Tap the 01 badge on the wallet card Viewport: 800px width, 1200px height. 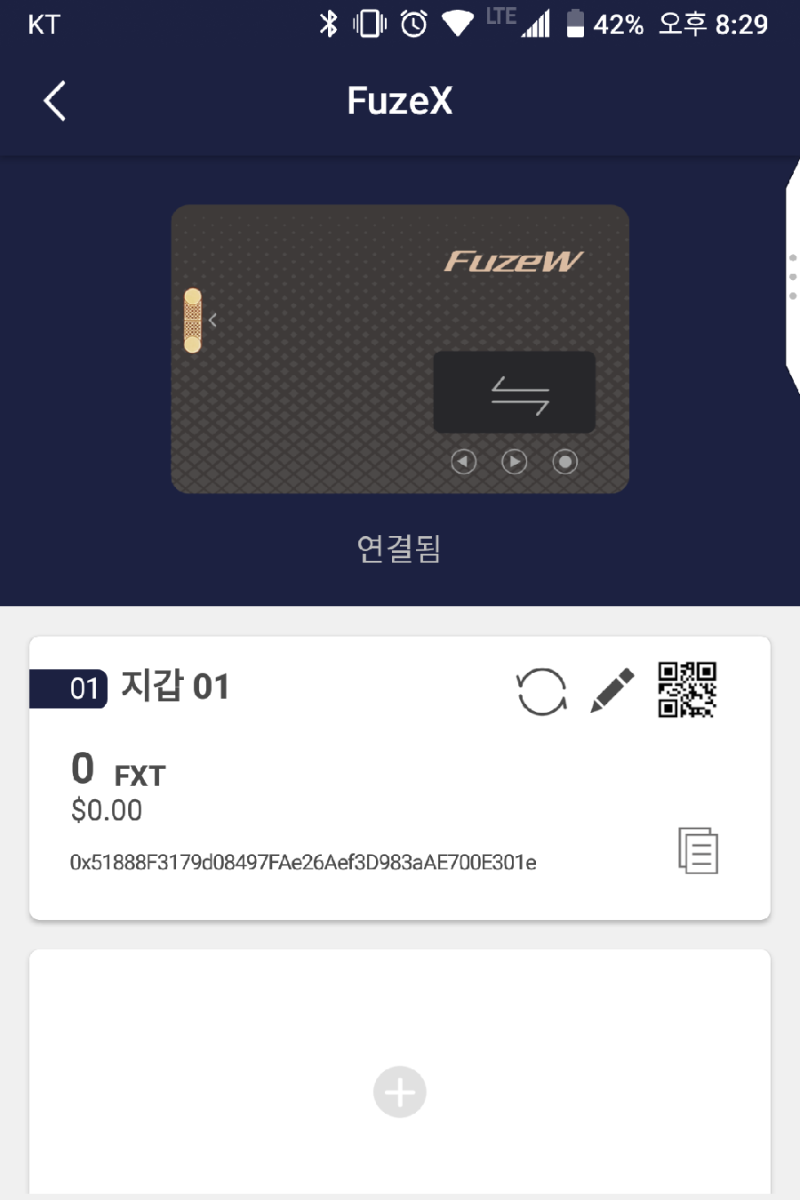pyautogui.click(x=68, y=688)
